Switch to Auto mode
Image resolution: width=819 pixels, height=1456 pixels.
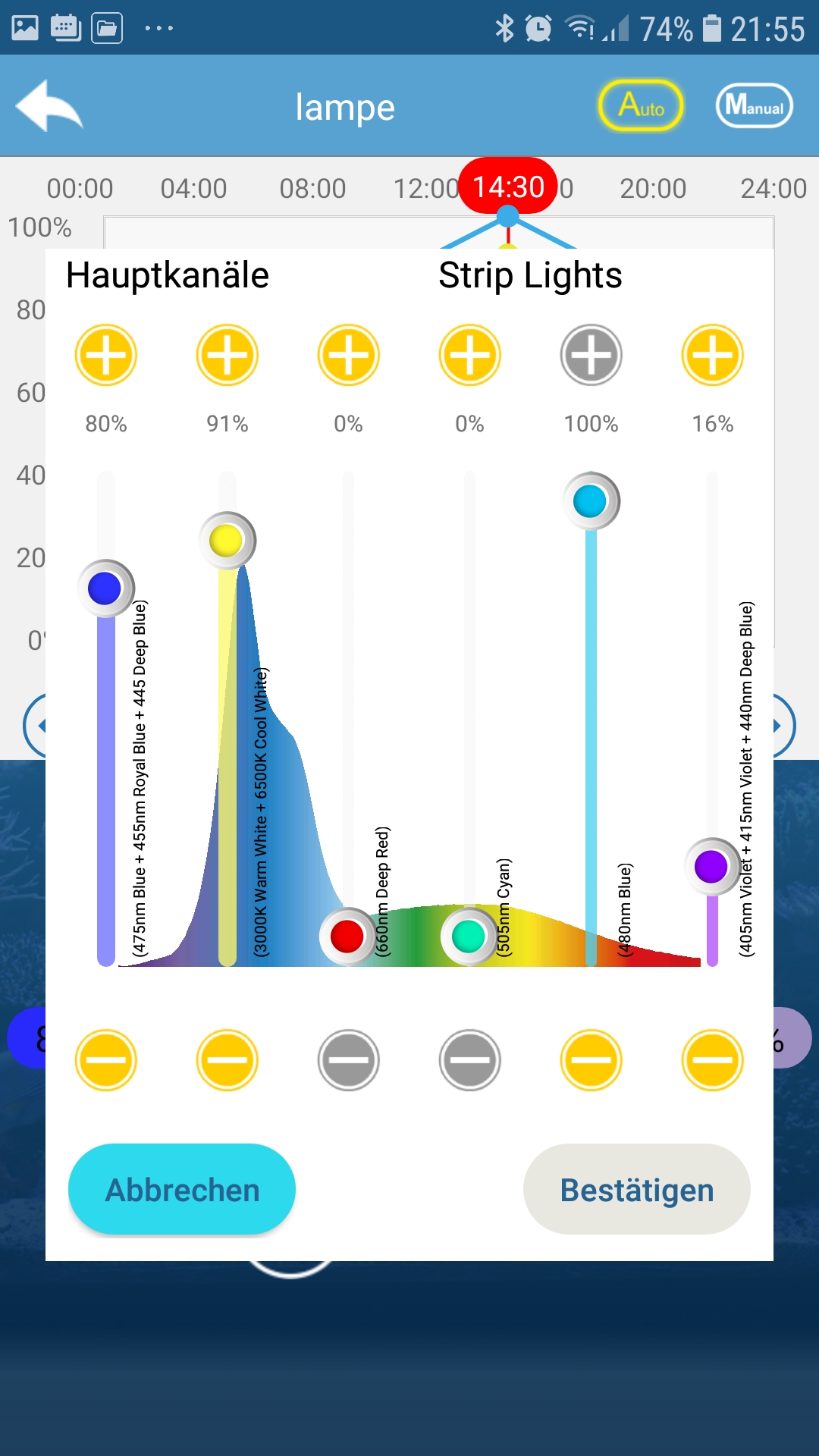[641, 106]
